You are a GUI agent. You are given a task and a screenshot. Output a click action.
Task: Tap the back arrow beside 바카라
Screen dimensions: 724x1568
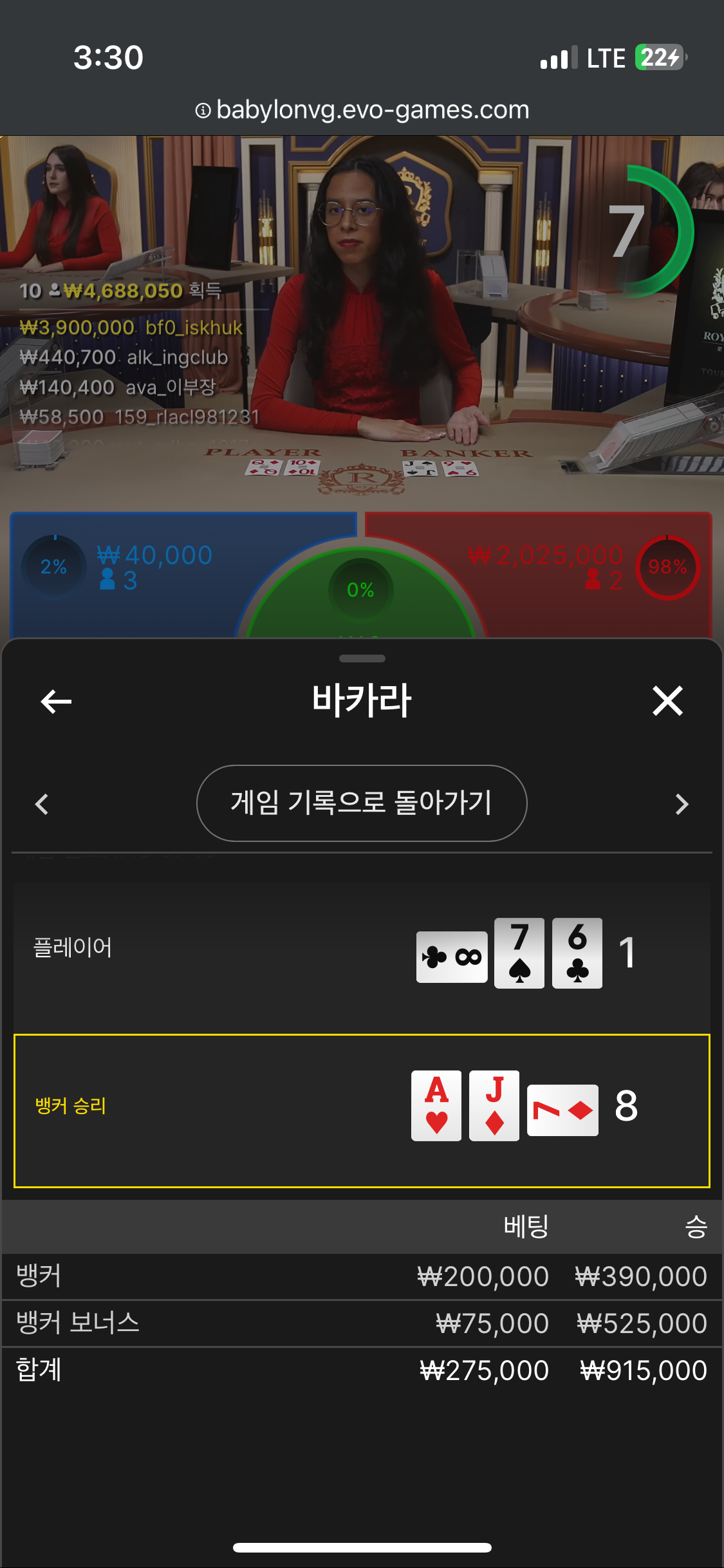[56, 701]
